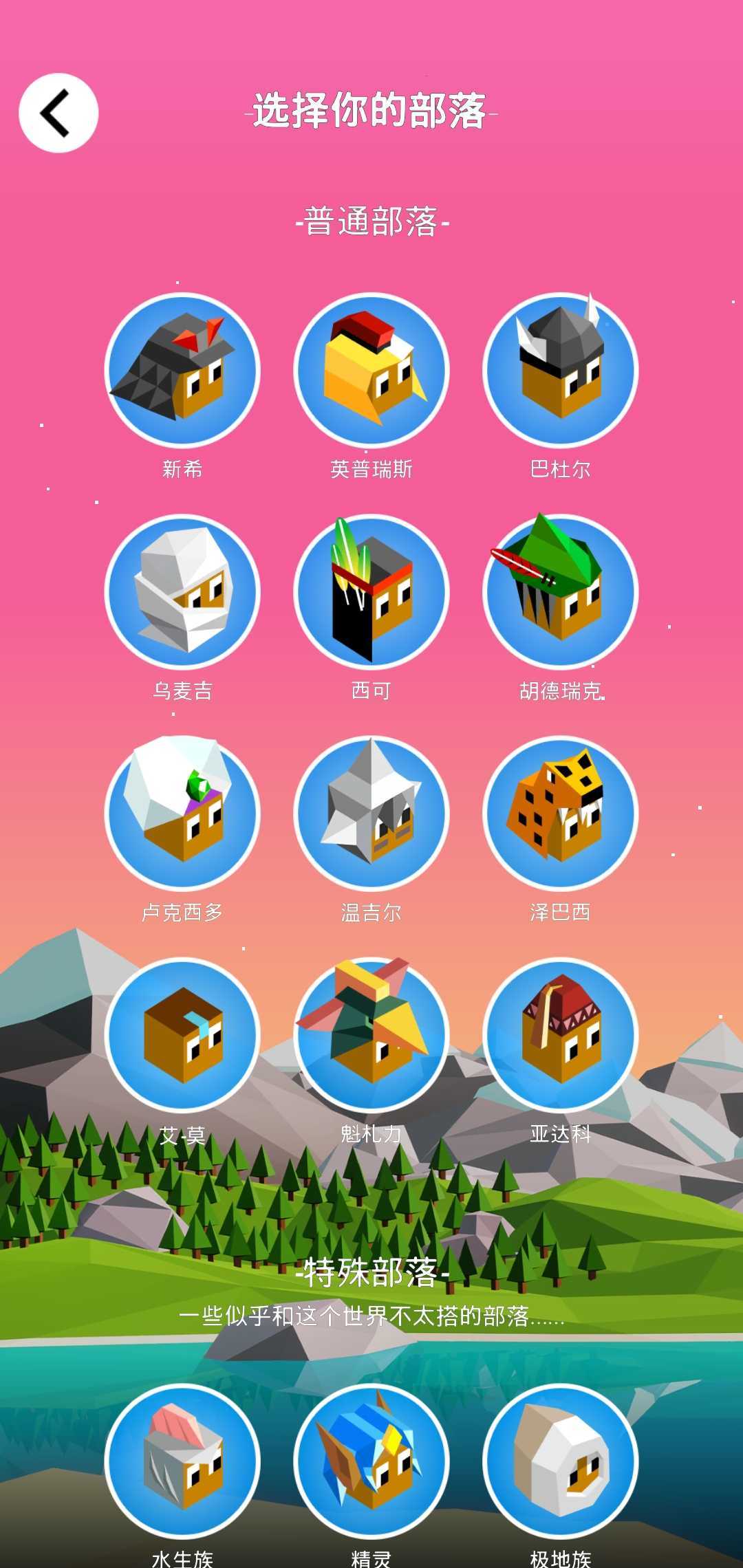Go back using the arrow button
The width and height of the screenshot is (743, 1568).
(x=58, y=113)
